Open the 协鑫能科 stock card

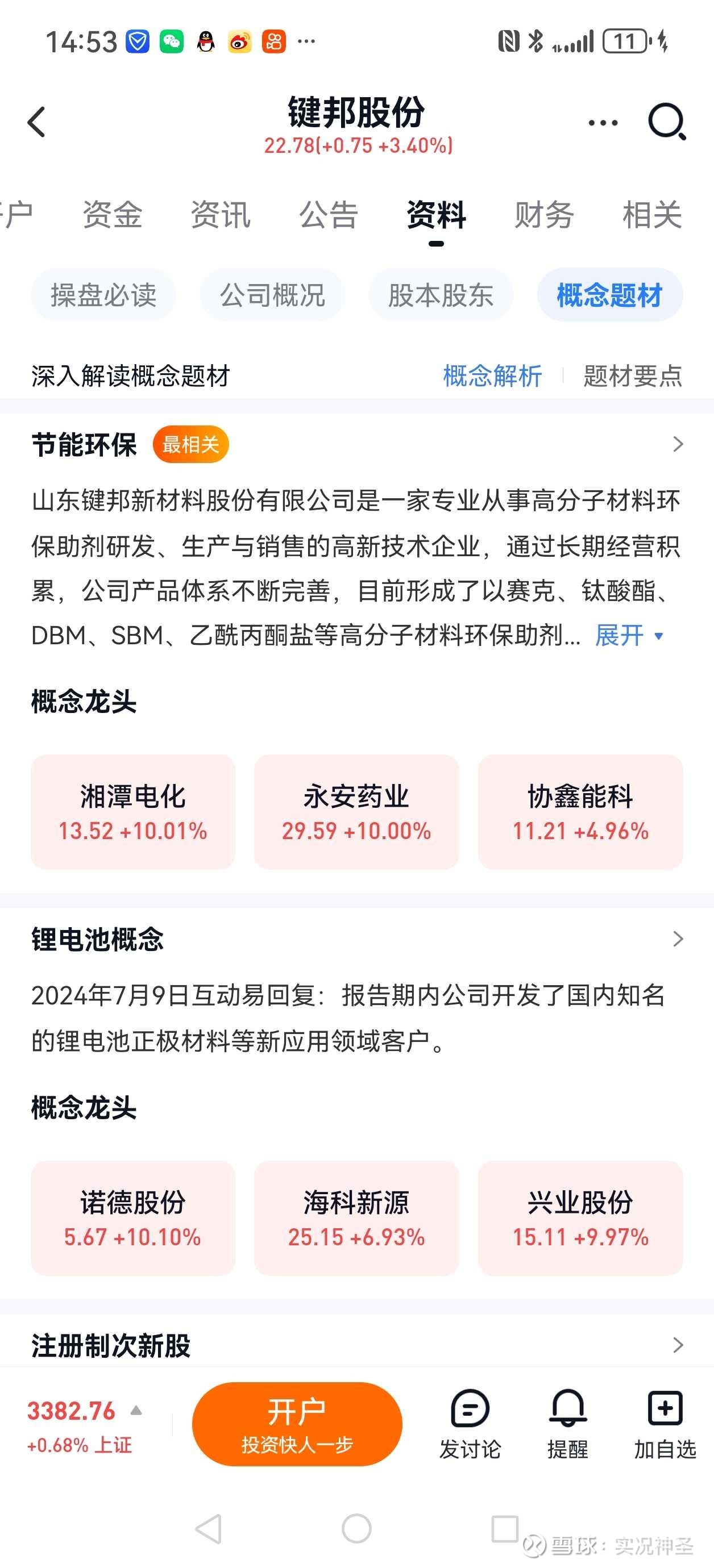(580, 812)
